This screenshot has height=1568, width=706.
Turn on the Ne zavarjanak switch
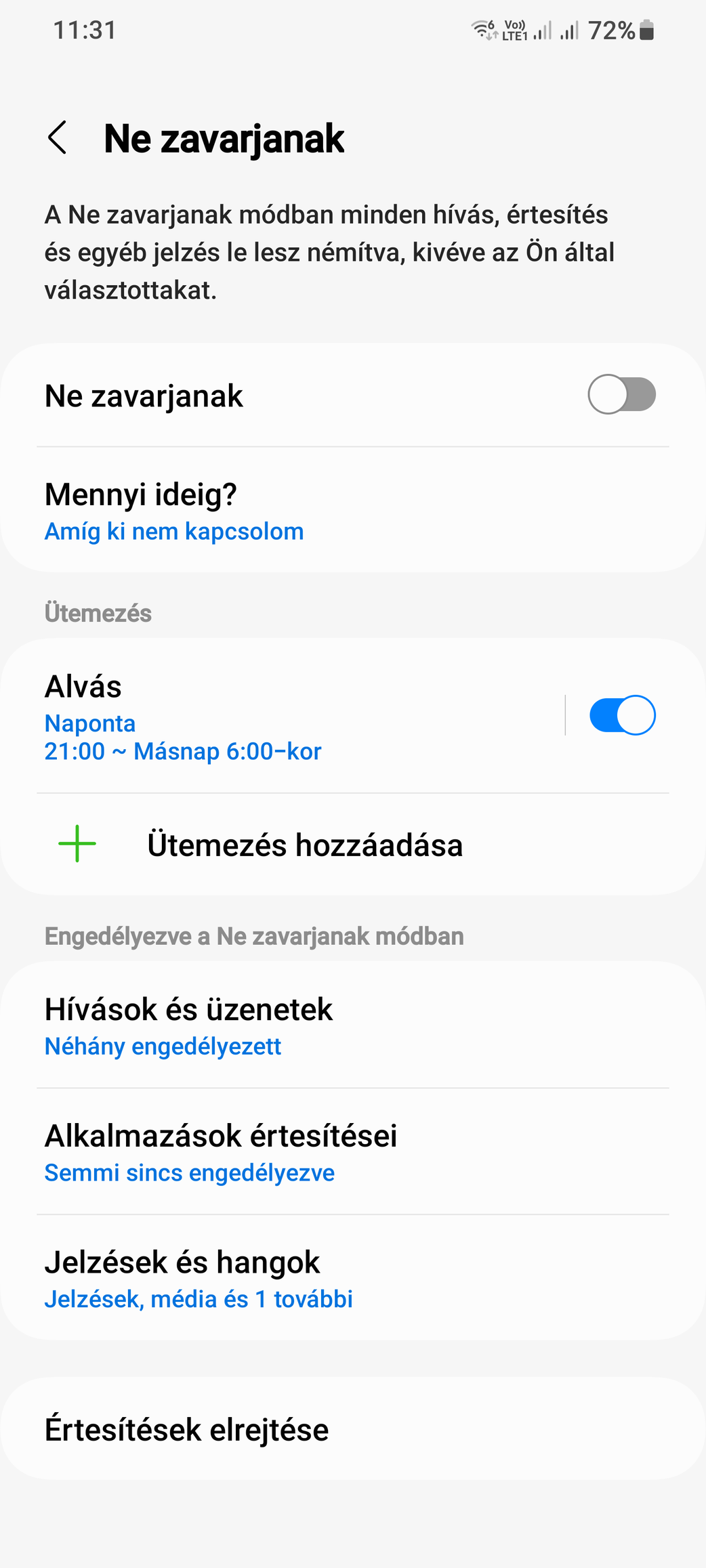(x=621, y=395)
